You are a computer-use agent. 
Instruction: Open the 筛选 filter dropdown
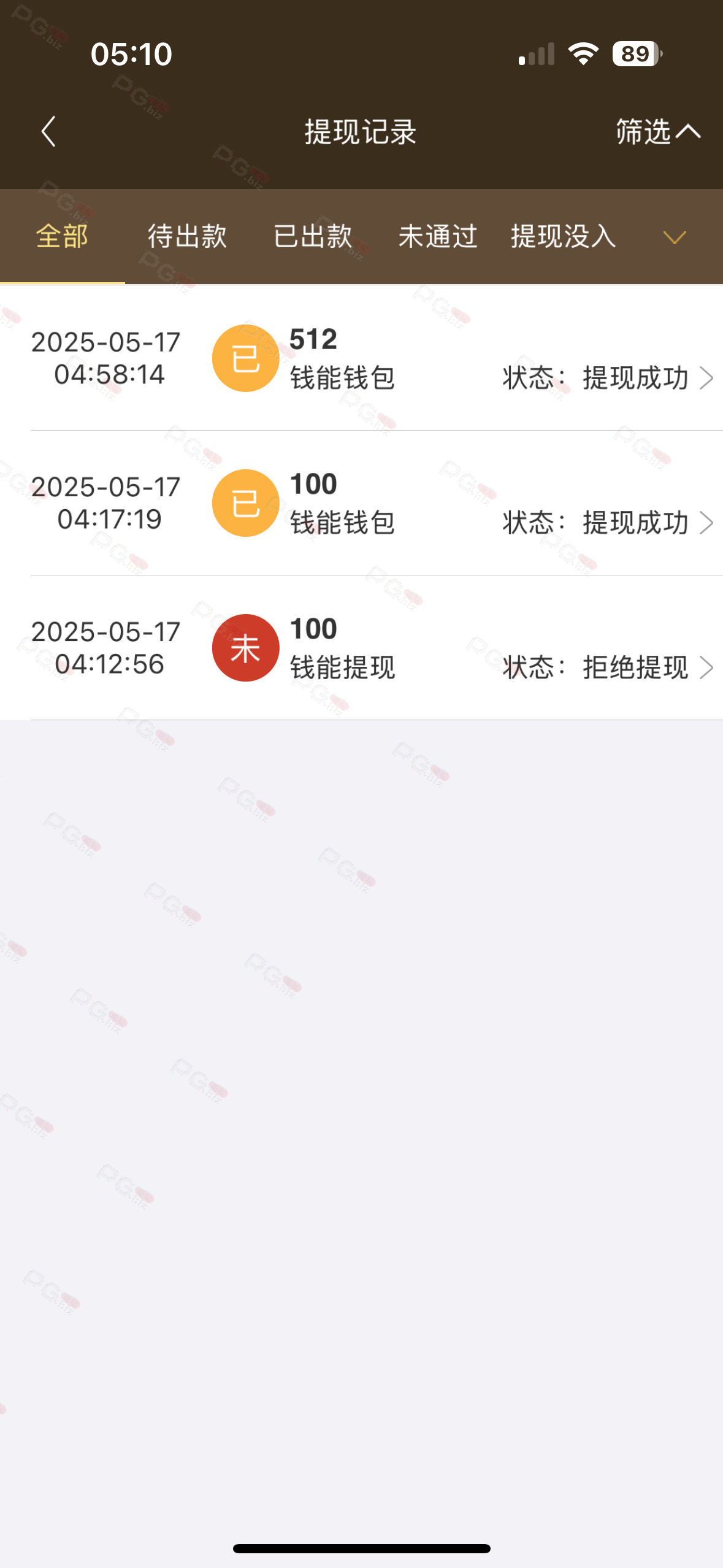coord(658,132)
